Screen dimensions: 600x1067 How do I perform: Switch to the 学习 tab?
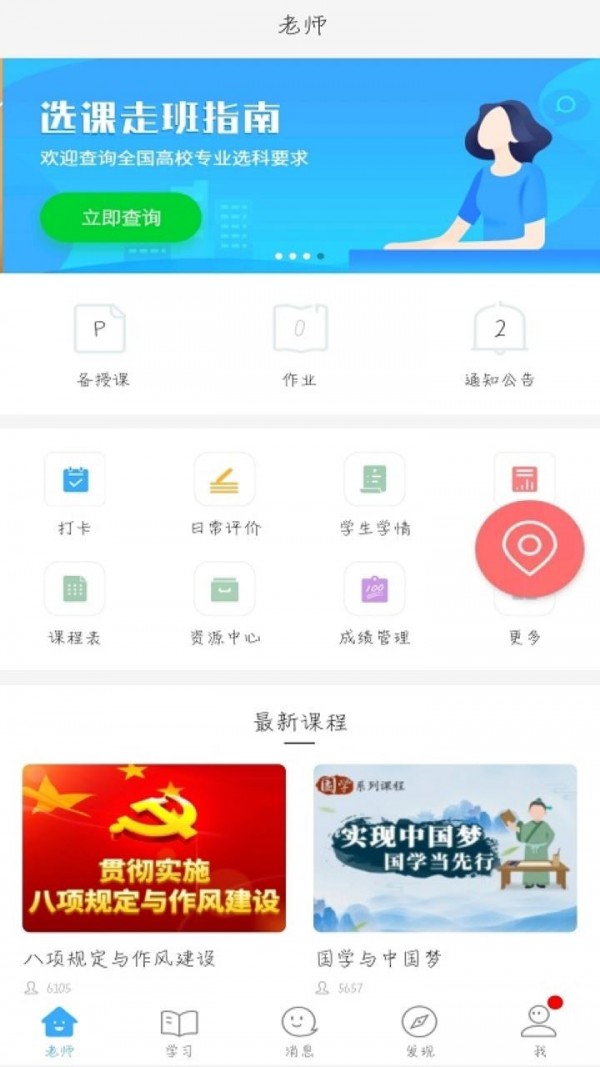pyautogui.click(x=180, y=1032)
